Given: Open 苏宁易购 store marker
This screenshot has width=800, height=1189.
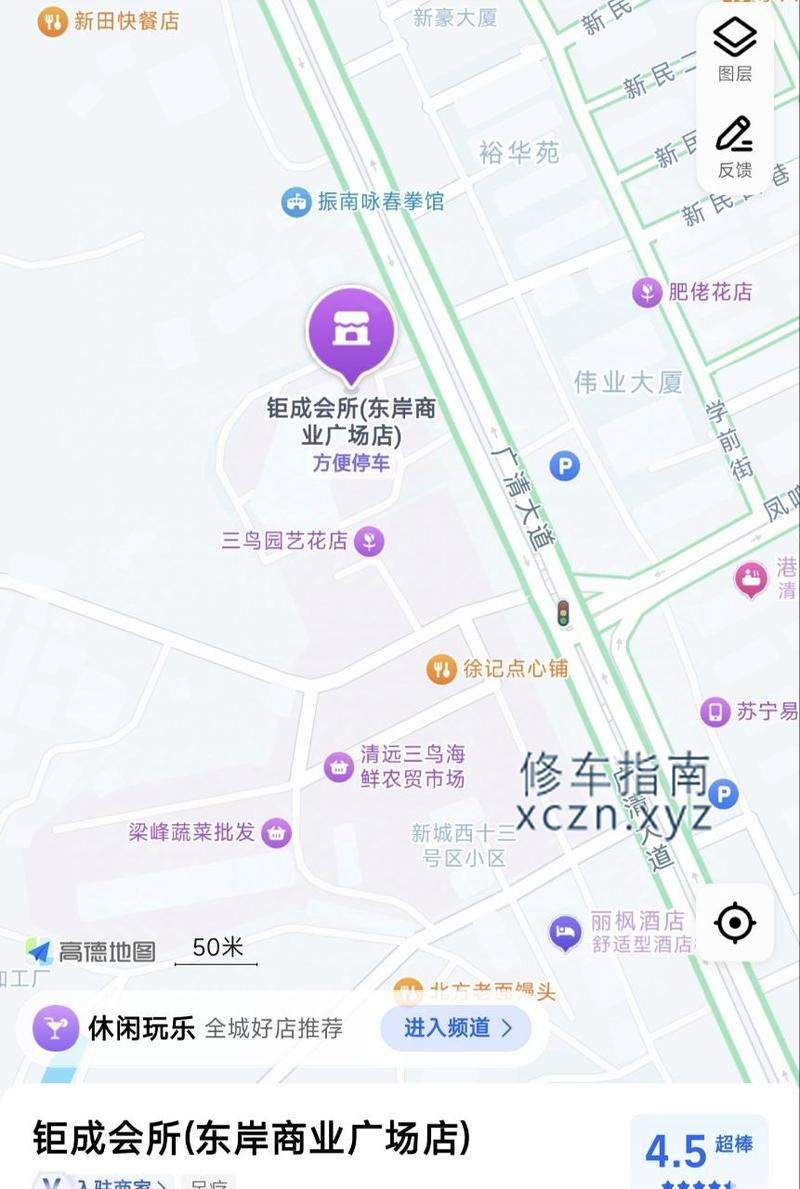Looking at the screenshot, I should (715, 712).
